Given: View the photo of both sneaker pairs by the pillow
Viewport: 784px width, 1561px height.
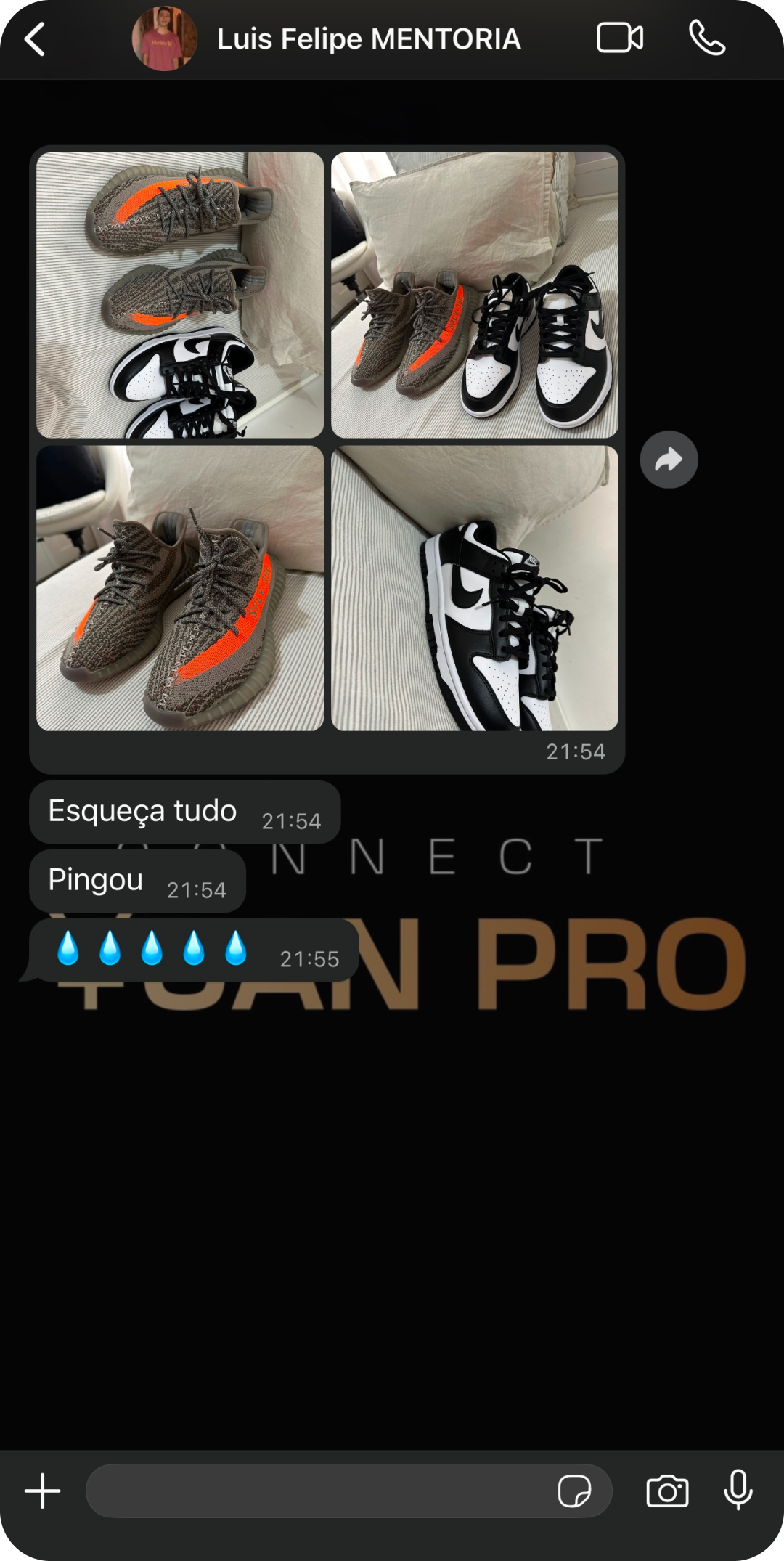Looking at the screenshot, I should tap(475, 295).
